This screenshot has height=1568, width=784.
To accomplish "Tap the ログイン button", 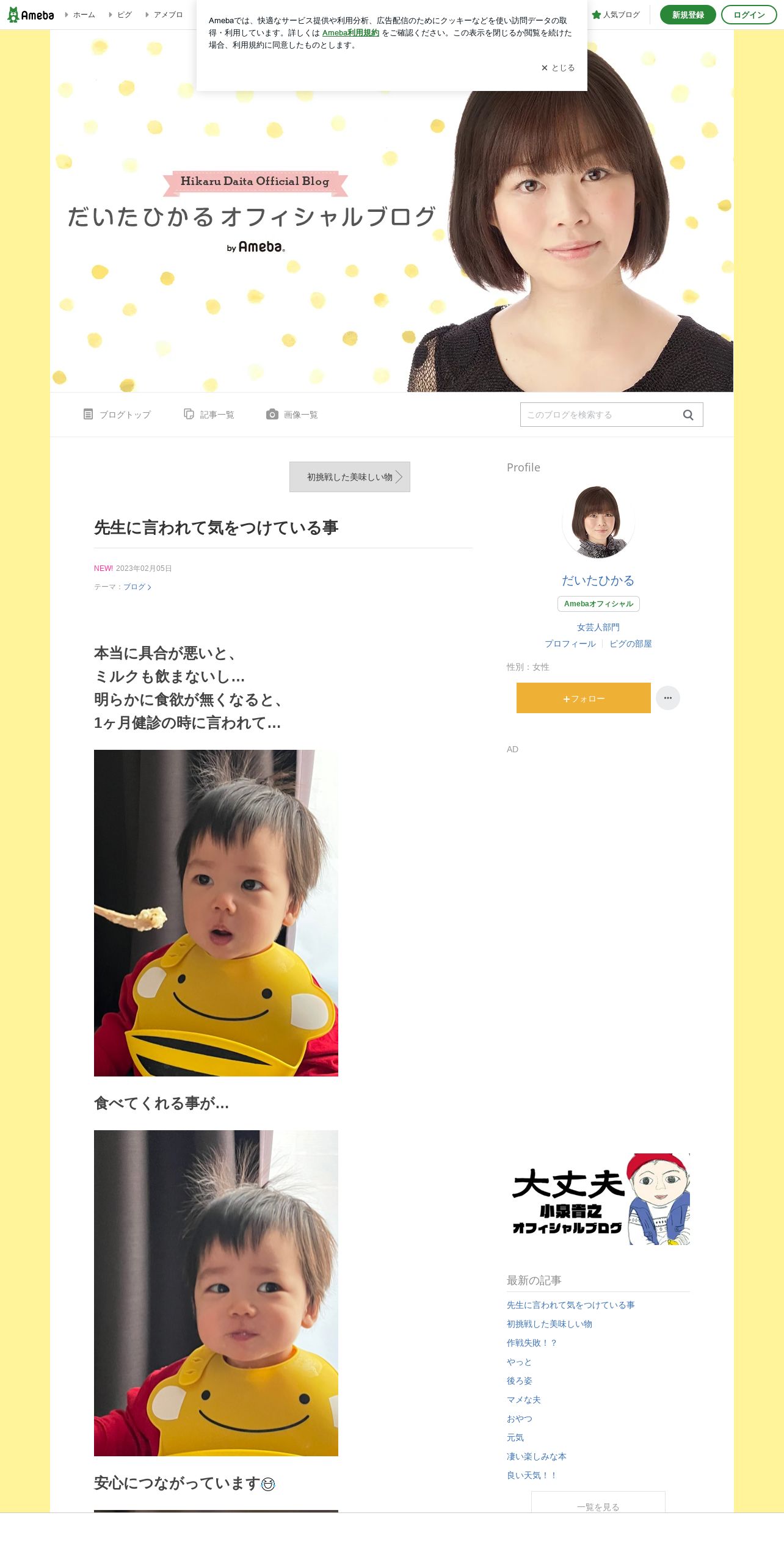I will coord(749,15).
